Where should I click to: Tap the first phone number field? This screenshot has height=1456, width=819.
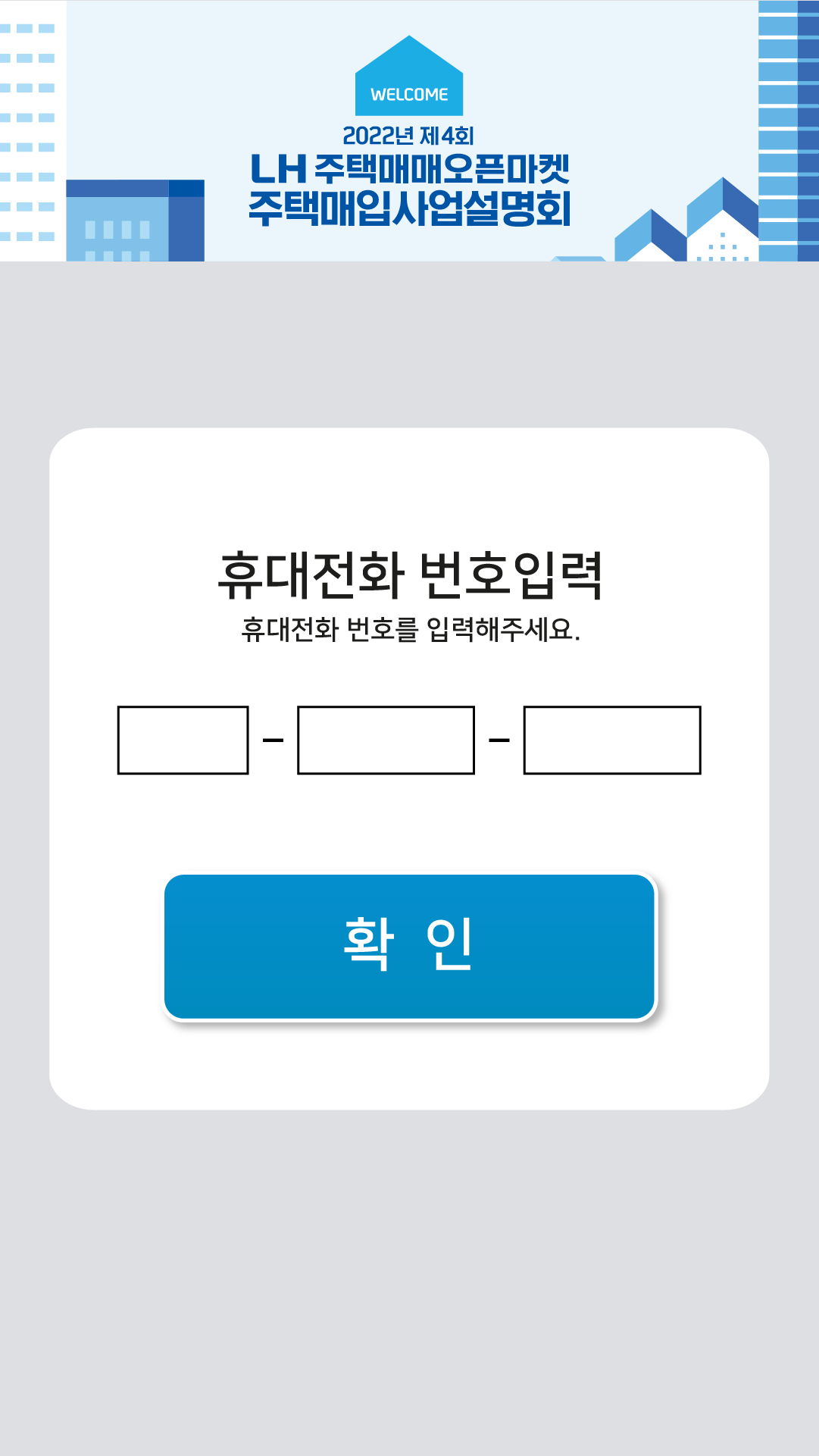tap(183, 740)
